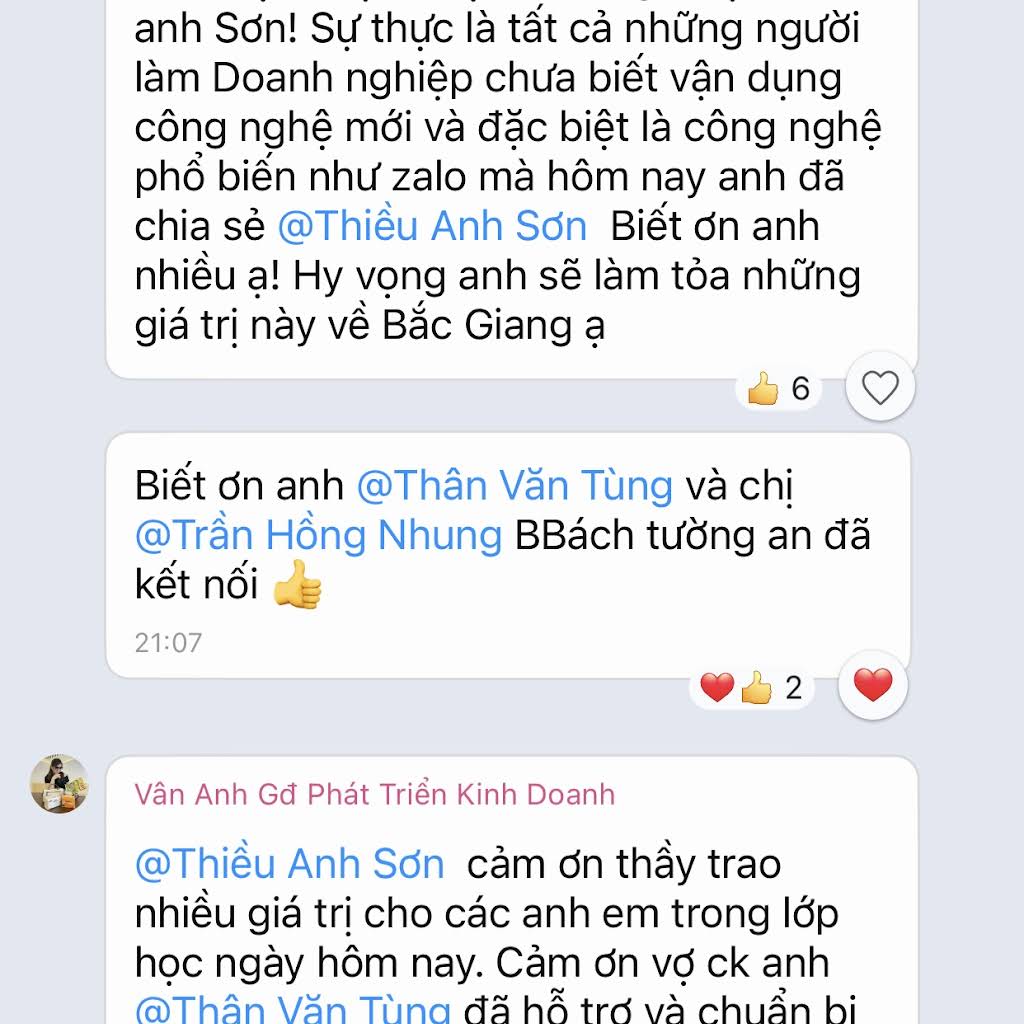
Task: React with heart to the Bắc Giang message
Action: click(880, 387)
